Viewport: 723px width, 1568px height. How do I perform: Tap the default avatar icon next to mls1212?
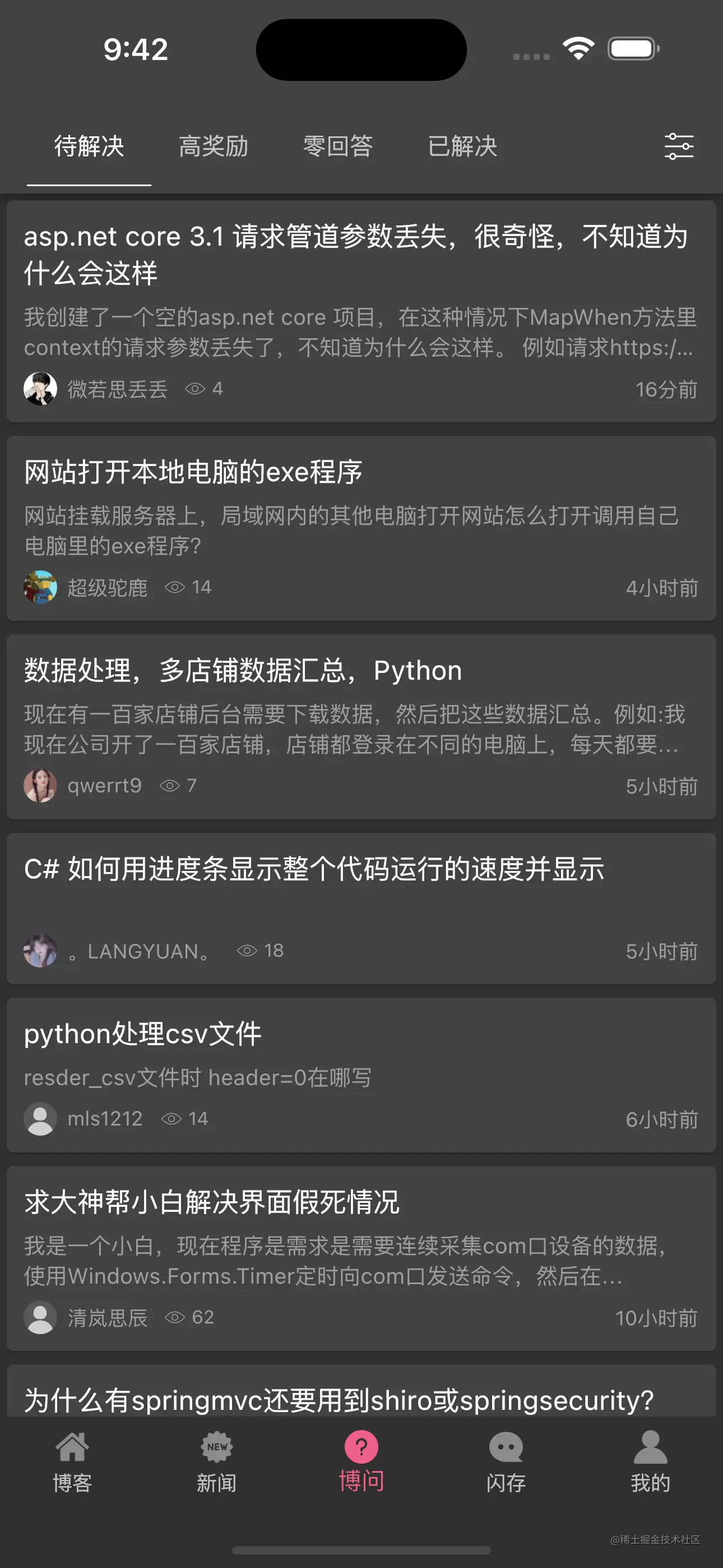pyautogui.click(x=40, y=1119)
